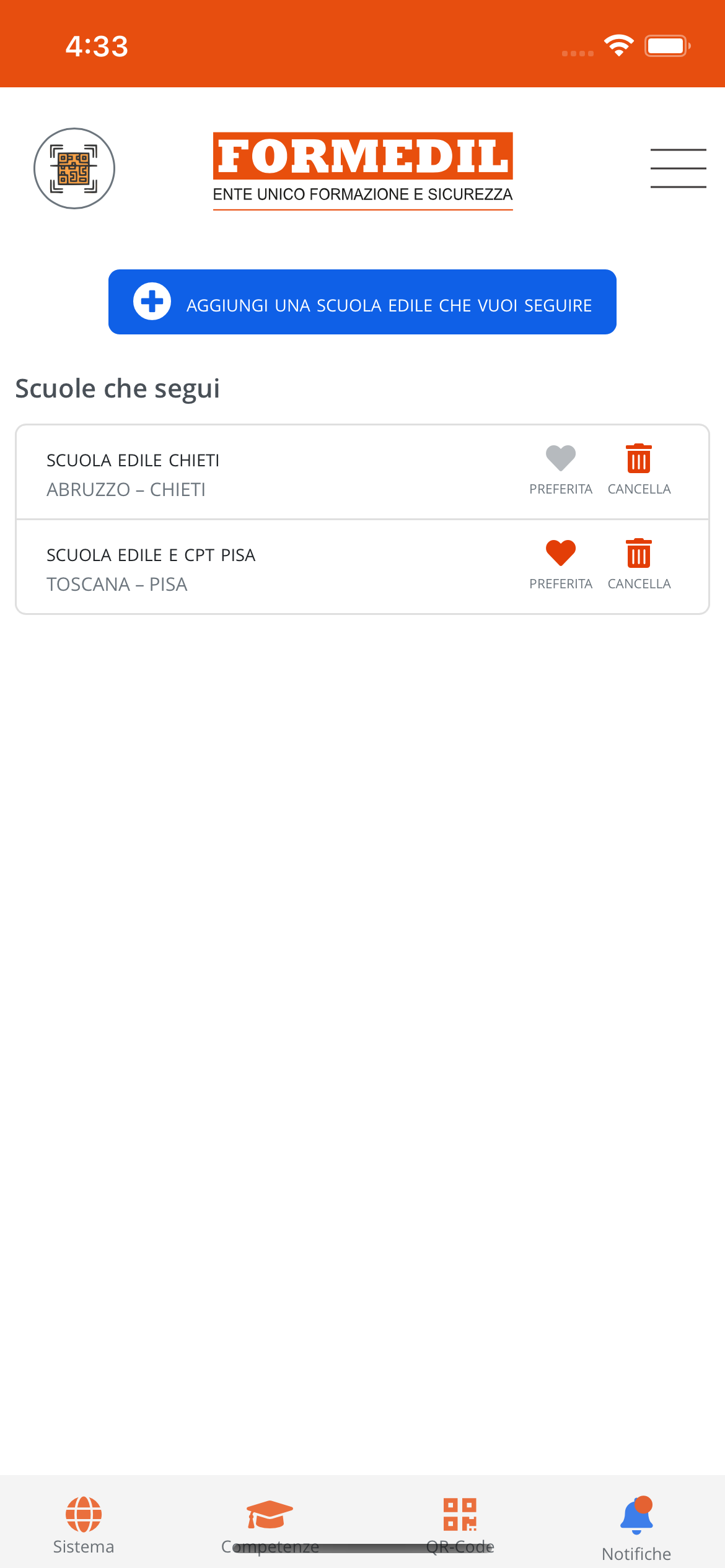Open the QR code scanner icon

(74, 168)
